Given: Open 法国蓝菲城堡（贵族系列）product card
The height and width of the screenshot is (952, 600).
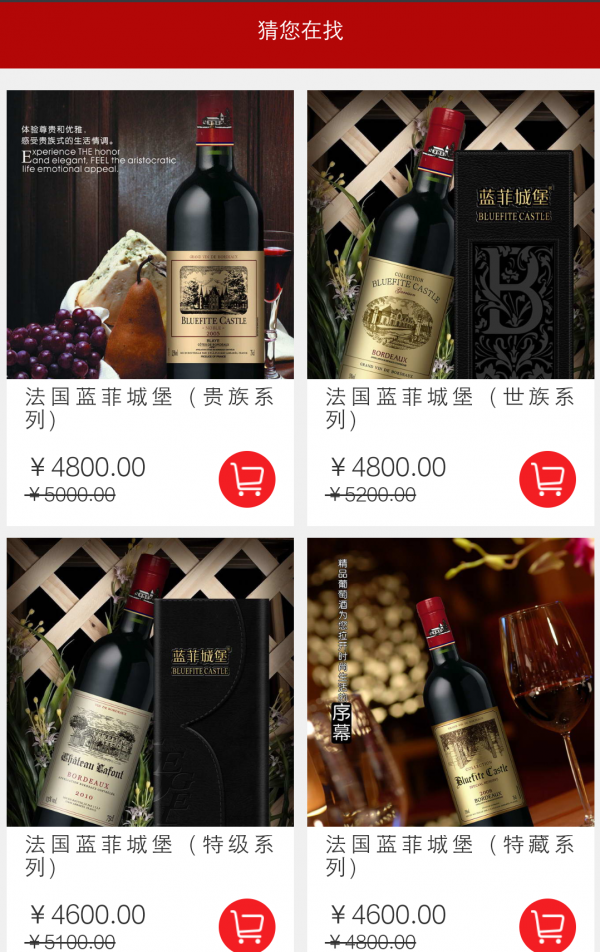Looking at the screenshot, I should click(x=150, y=235).
